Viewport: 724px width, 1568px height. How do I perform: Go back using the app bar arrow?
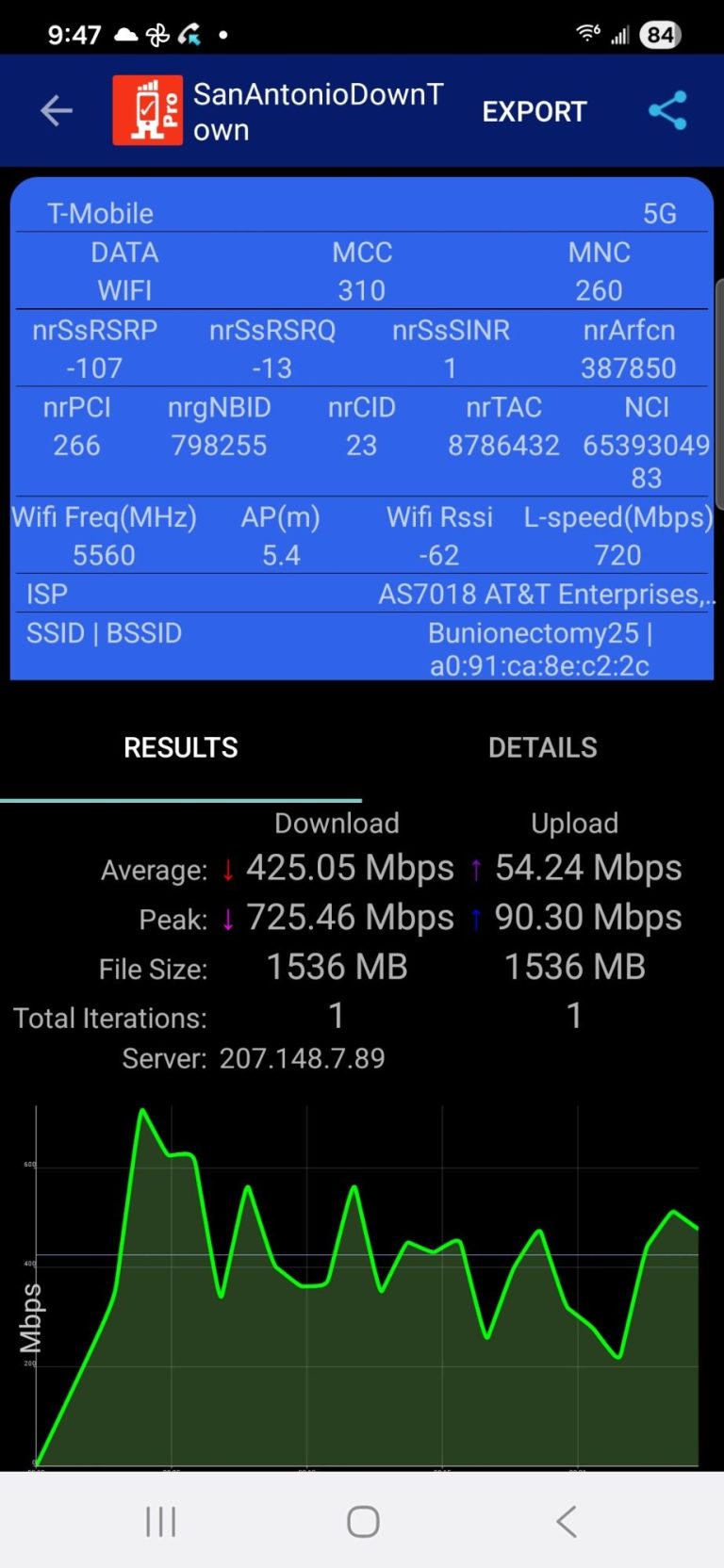tap(57, 111)
